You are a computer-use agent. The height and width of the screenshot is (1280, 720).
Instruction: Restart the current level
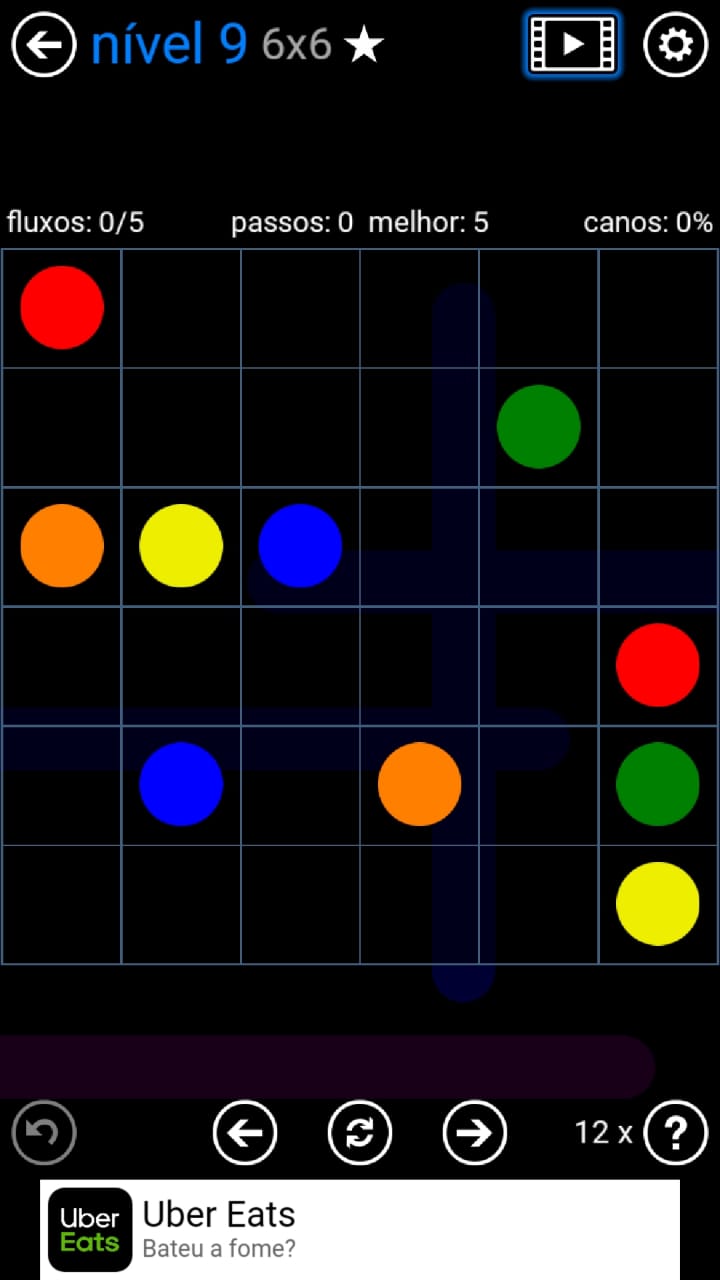(x=360, y=1133)
